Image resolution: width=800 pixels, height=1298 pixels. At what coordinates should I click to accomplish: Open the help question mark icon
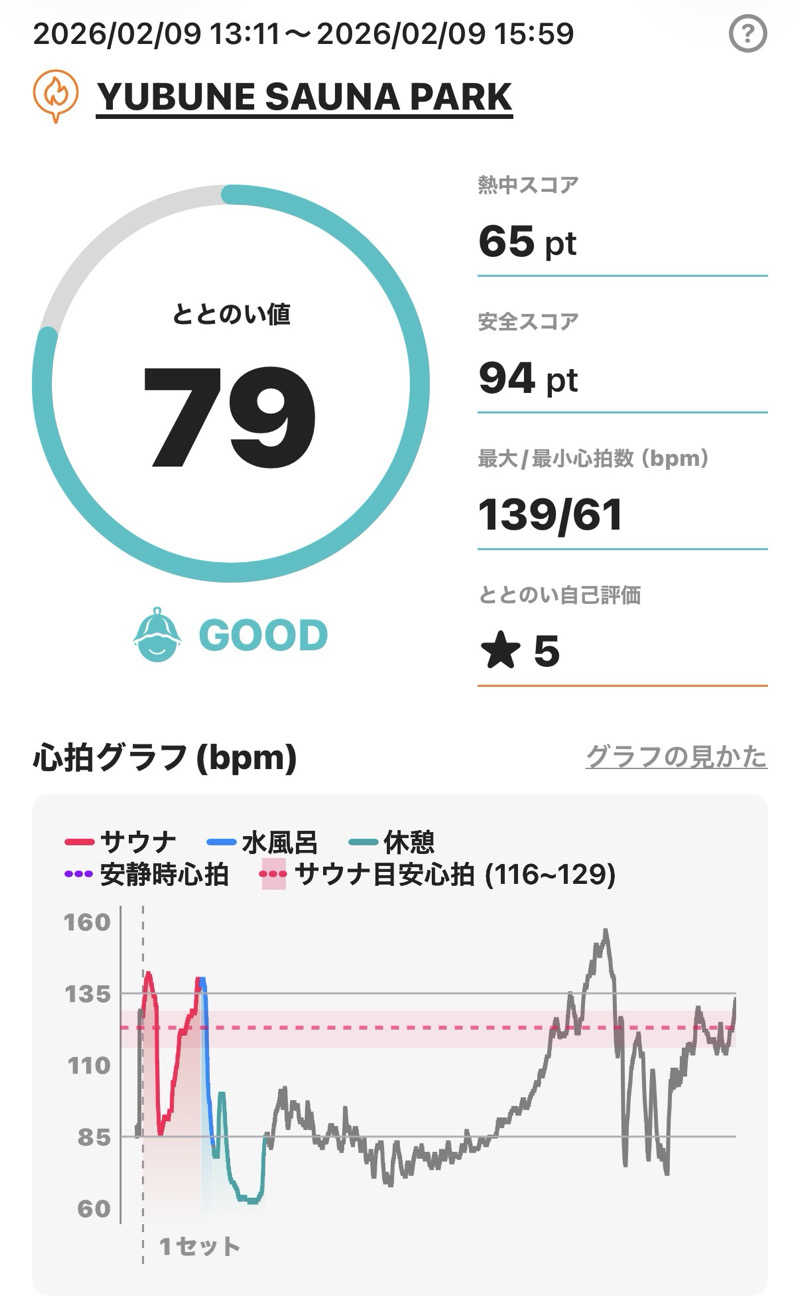[748, 35]
